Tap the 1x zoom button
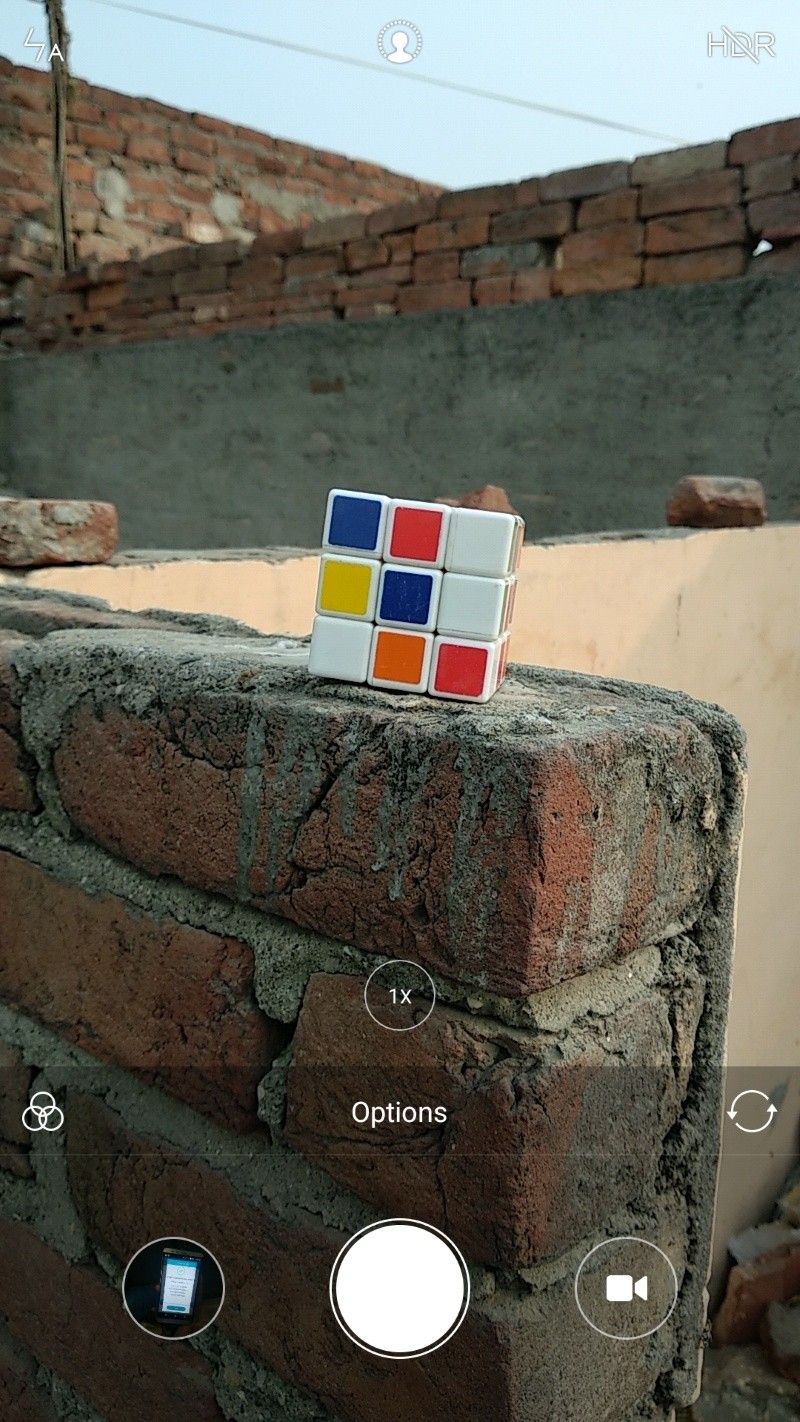The height and width of the screenshot is (1422, 800). (x=399, y=995)
